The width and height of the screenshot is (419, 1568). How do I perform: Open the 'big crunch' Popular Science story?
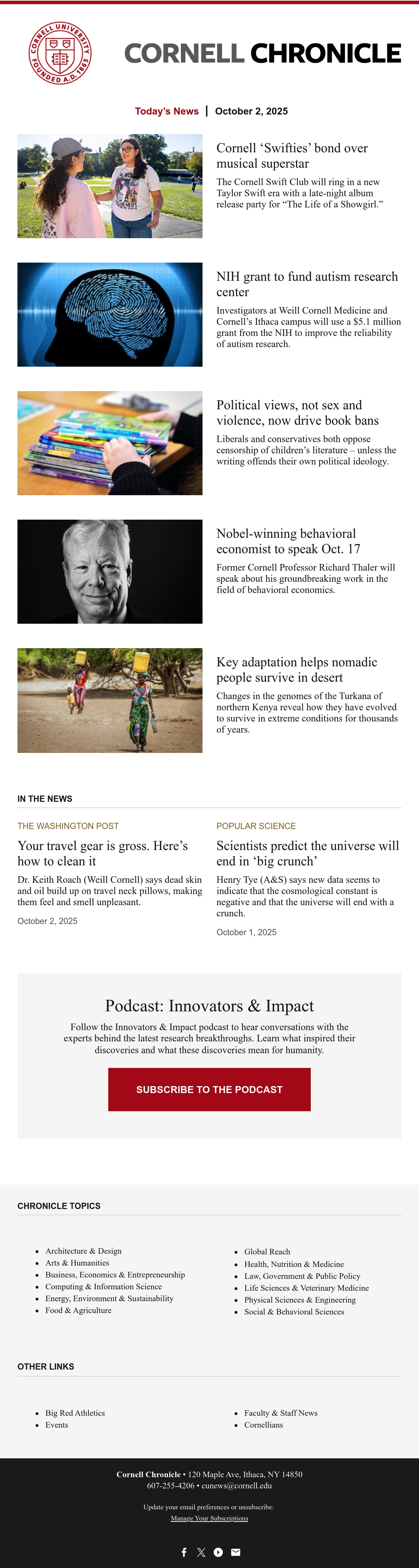[308, 853]
